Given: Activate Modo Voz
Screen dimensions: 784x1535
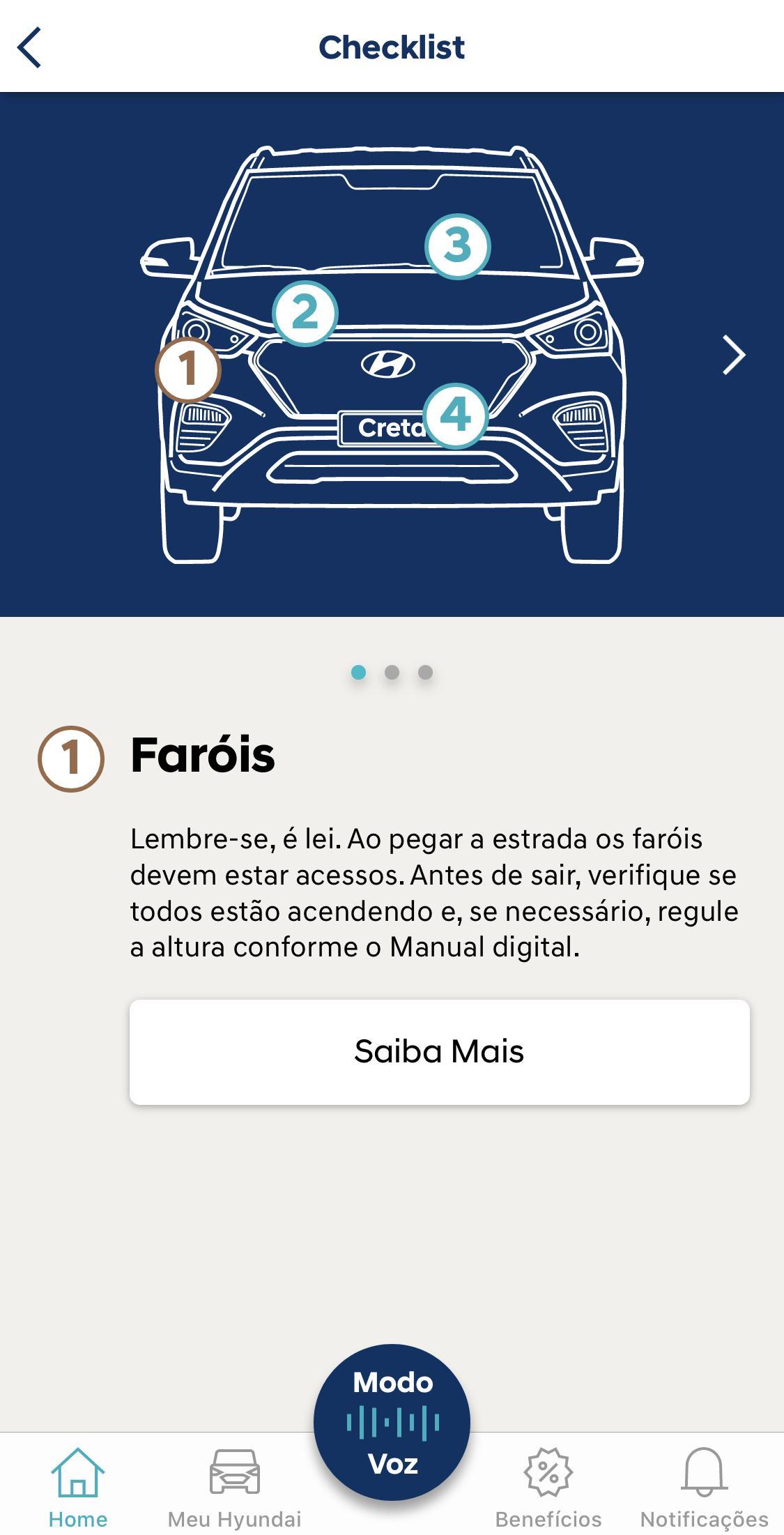Looking at the screenshot, I should [392, 1422].
